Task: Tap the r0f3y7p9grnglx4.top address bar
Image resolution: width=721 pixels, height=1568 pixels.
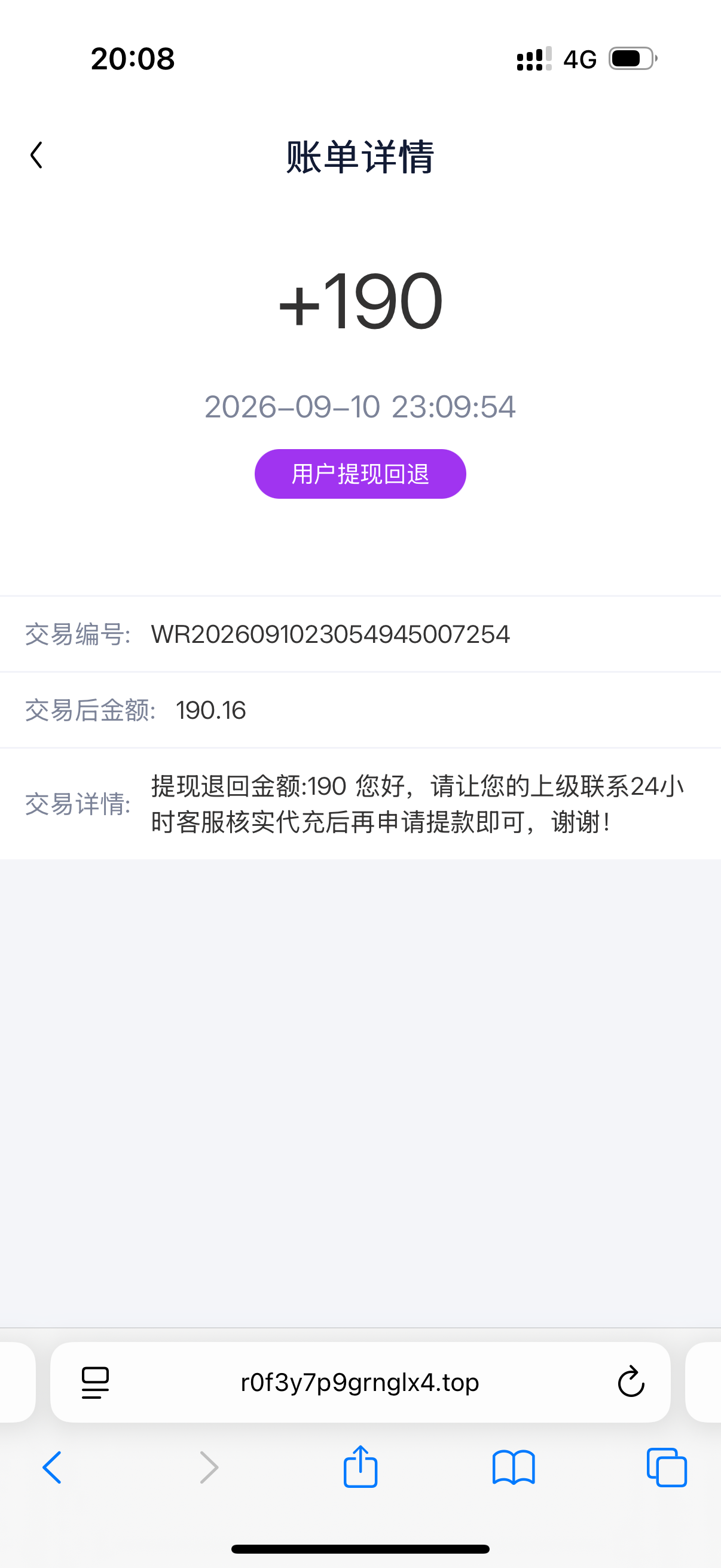Action: coord(360,1383)
